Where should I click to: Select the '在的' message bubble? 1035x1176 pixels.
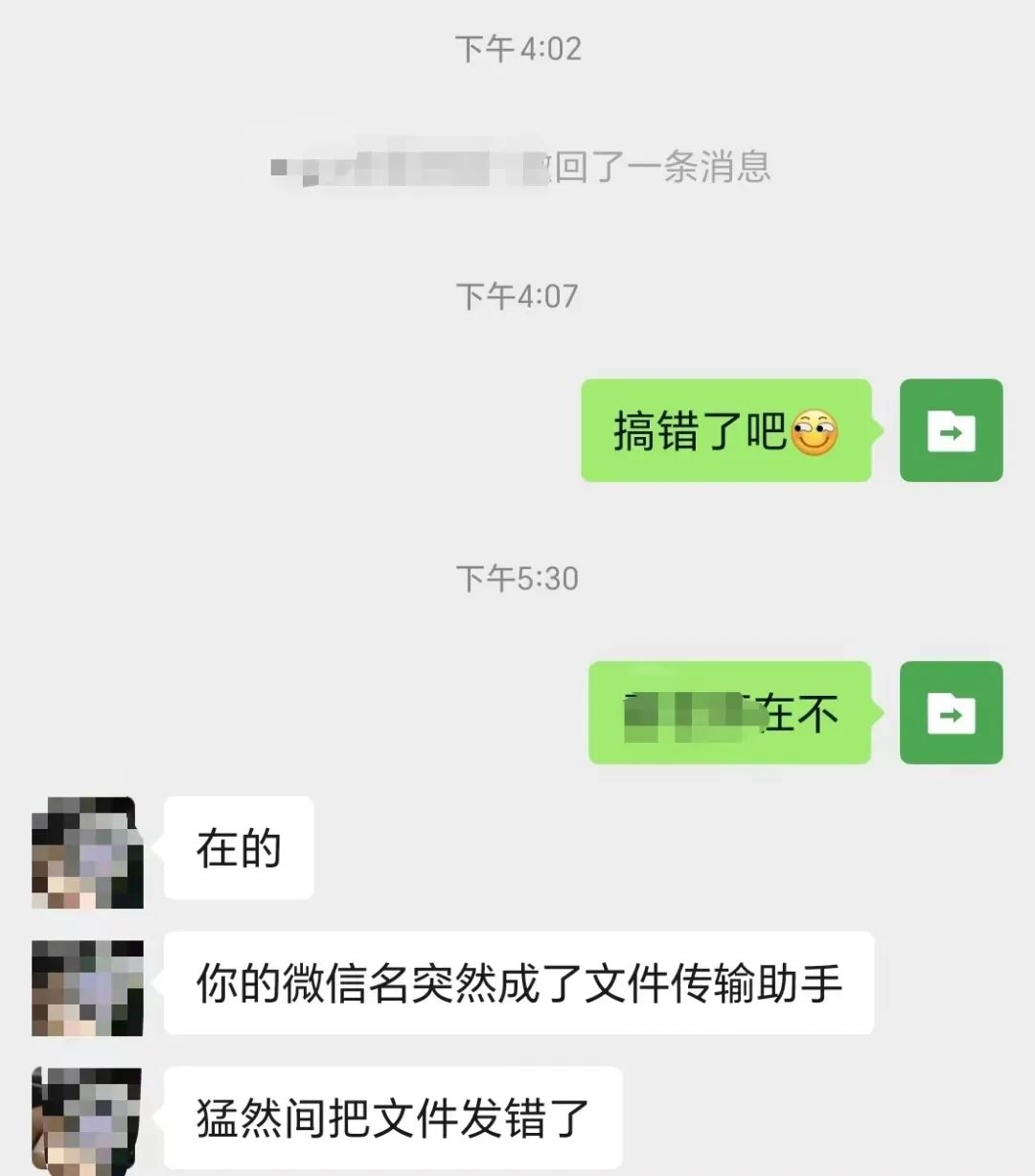[x=238, y=847]
